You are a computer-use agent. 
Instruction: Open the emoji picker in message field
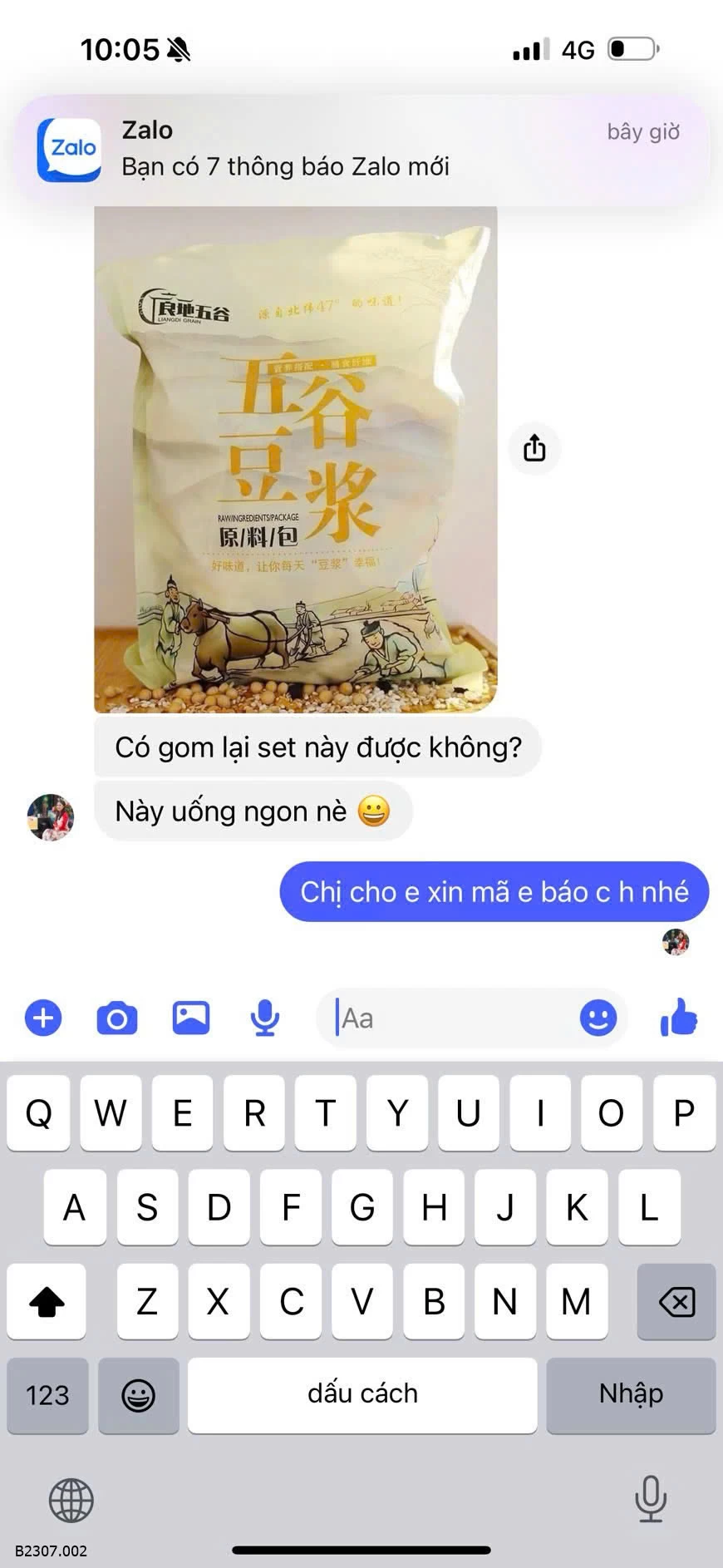coord(598,1018)
